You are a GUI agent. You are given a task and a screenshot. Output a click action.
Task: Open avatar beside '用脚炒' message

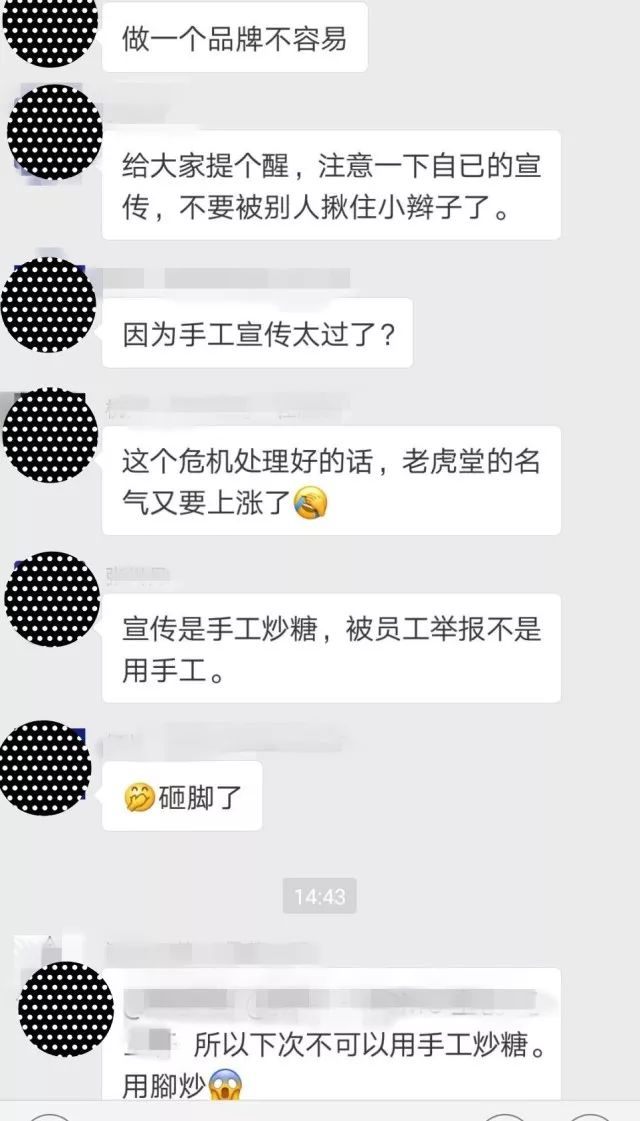(66, 1010)
